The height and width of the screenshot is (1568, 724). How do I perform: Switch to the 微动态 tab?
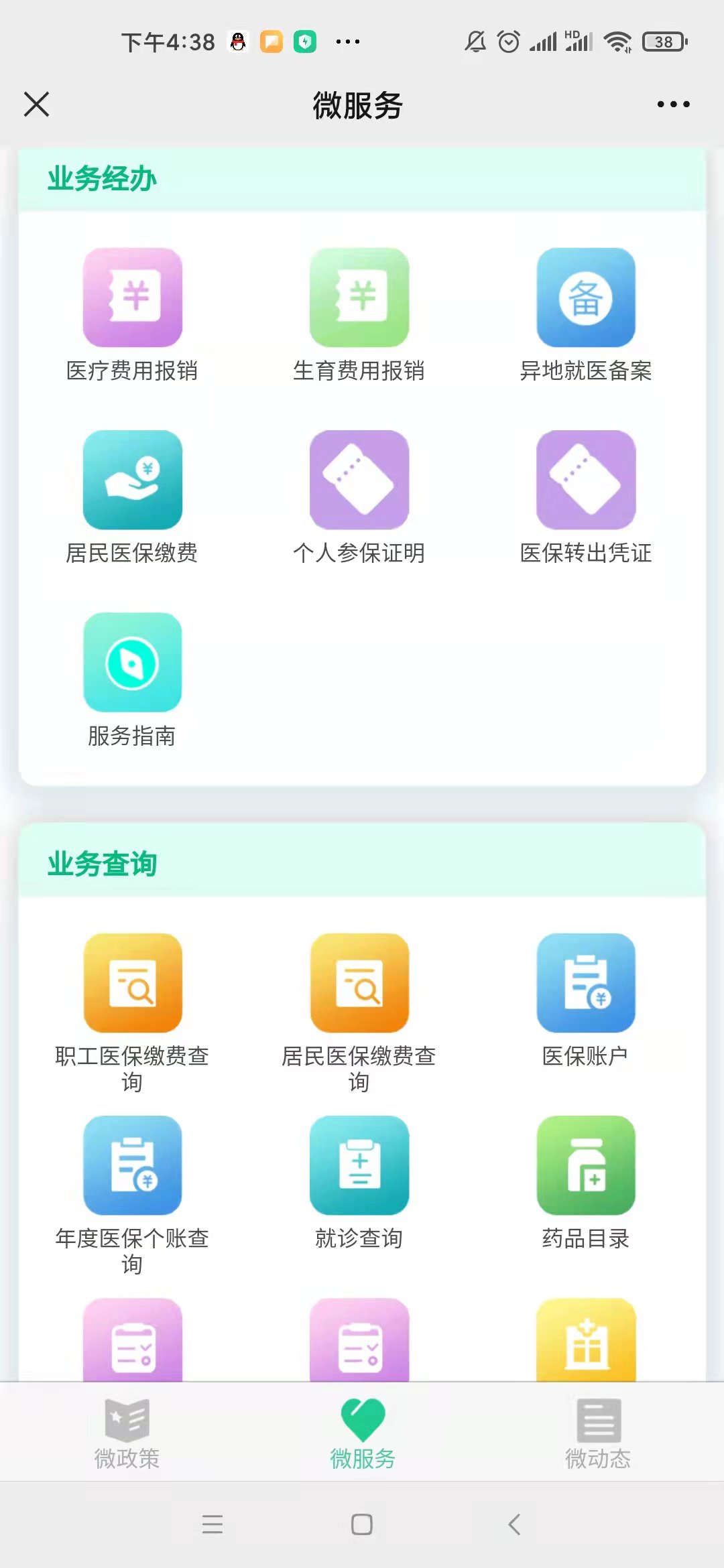tap(598, 1433)
